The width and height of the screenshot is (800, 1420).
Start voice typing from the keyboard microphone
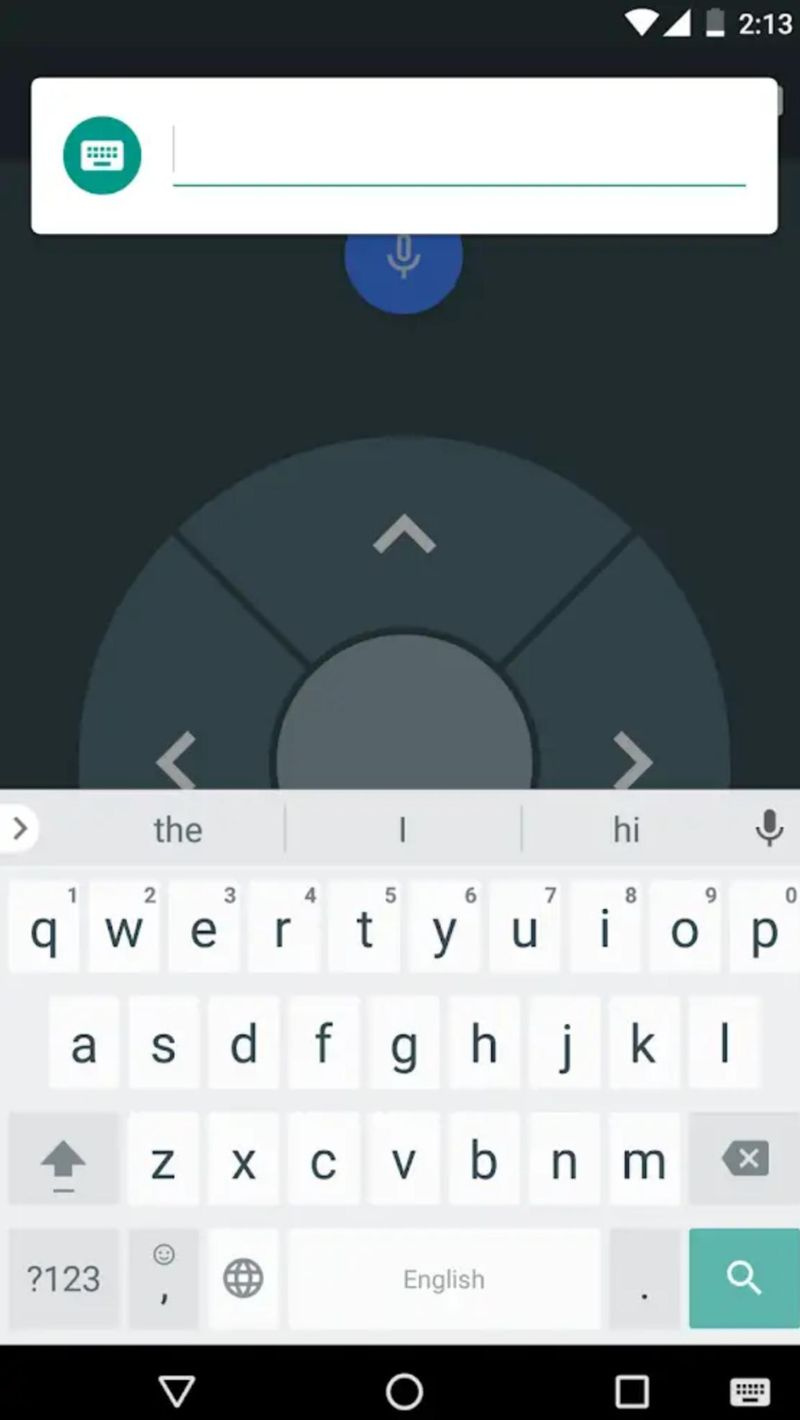pos(768,828)
